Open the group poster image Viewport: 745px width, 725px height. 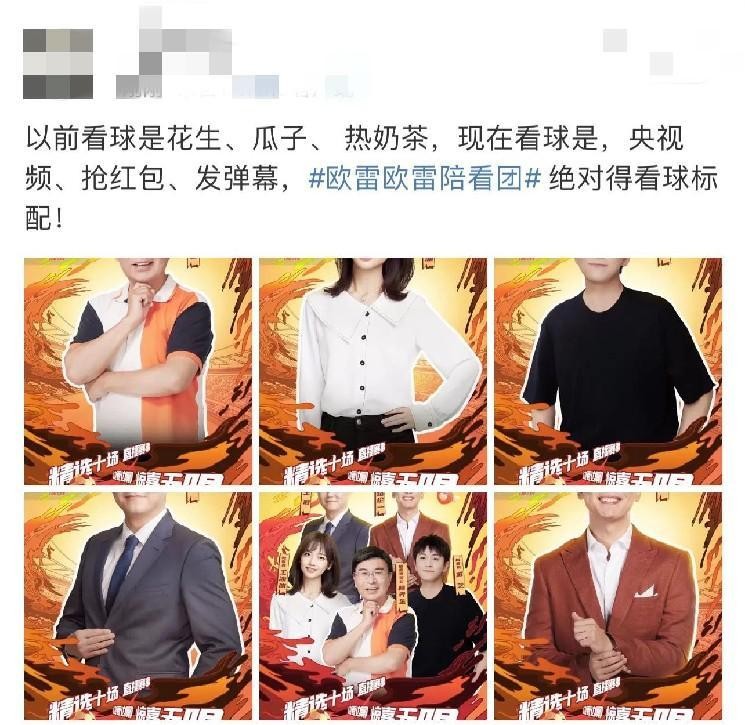[x=373, y=605]
